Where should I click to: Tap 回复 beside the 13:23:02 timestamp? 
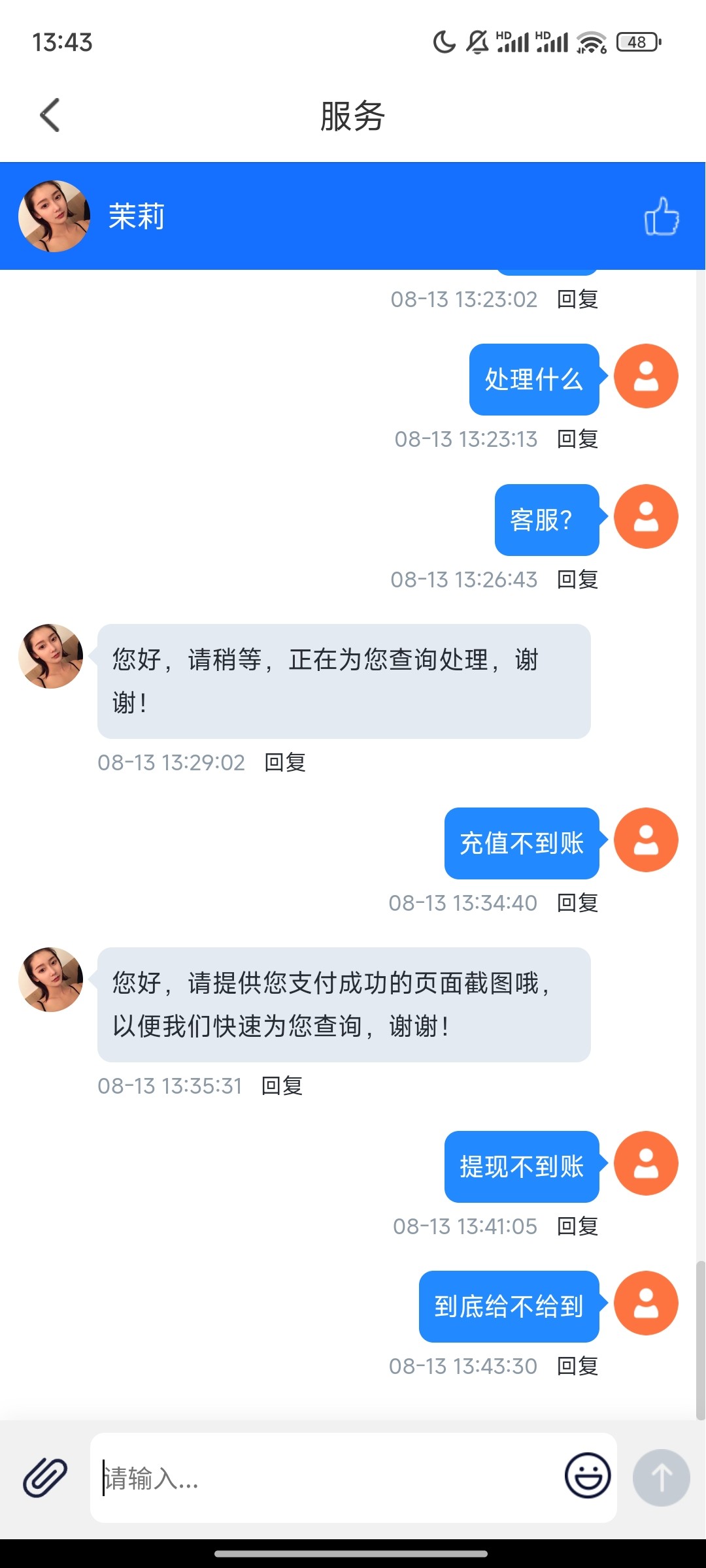(577, 299)
